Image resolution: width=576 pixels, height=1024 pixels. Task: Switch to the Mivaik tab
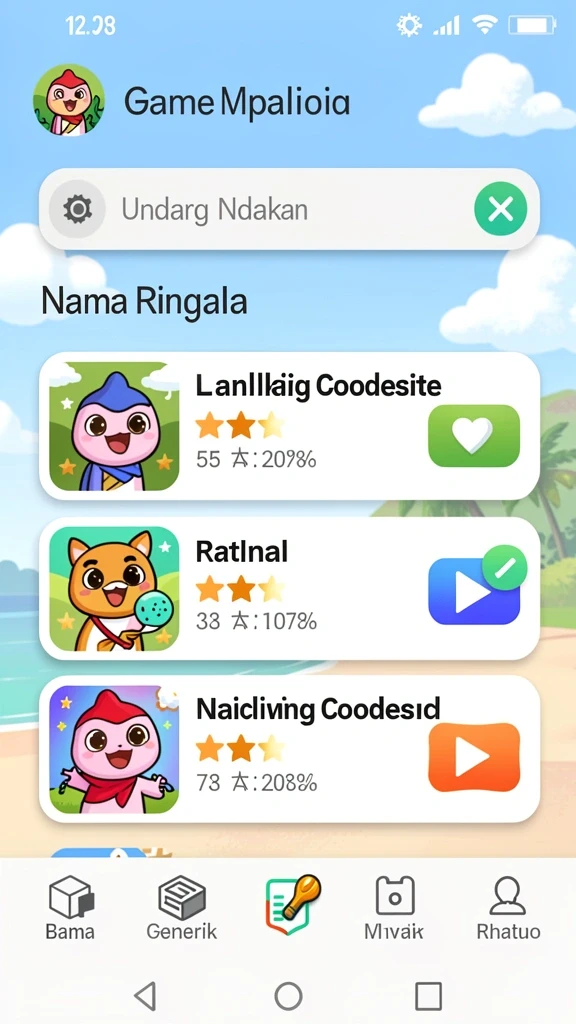click(394, 907)
